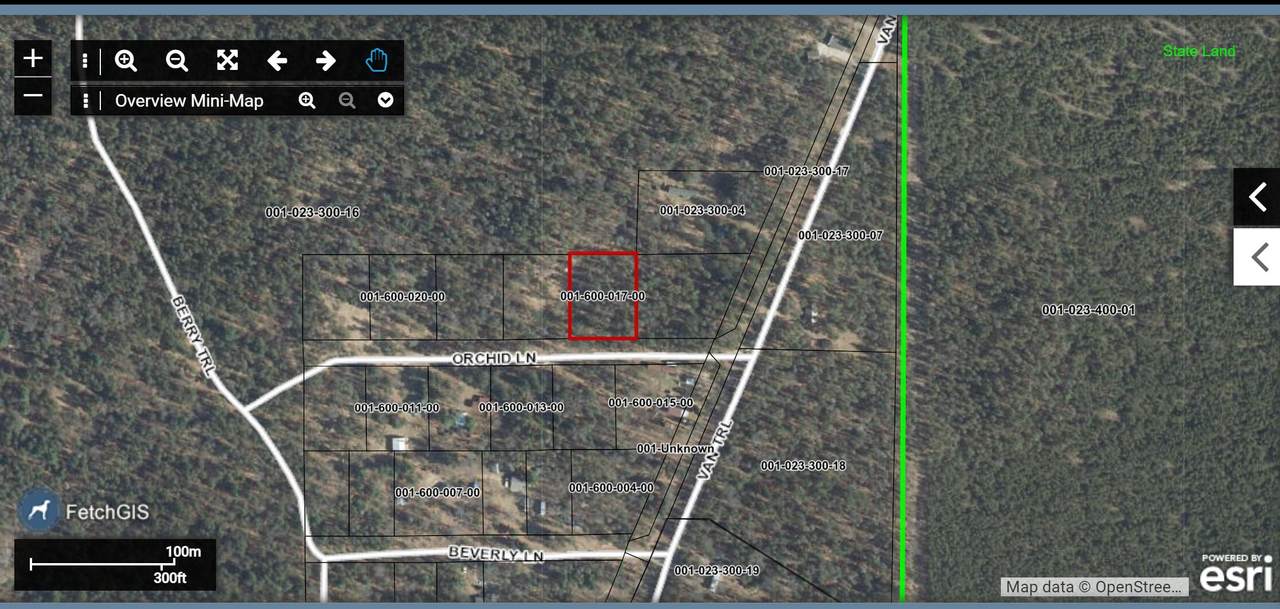Open the Overview Mini-Map options handle

click(x=86, y=100)
